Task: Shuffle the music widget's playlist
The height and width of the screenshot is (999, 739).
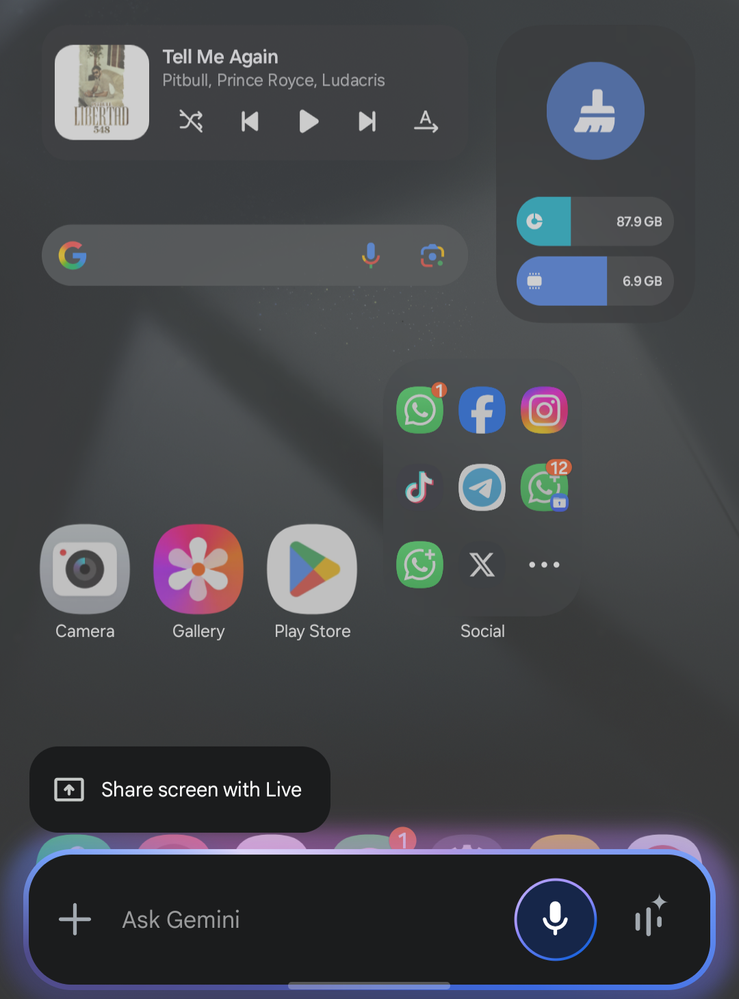Action: tap(191, 122)
